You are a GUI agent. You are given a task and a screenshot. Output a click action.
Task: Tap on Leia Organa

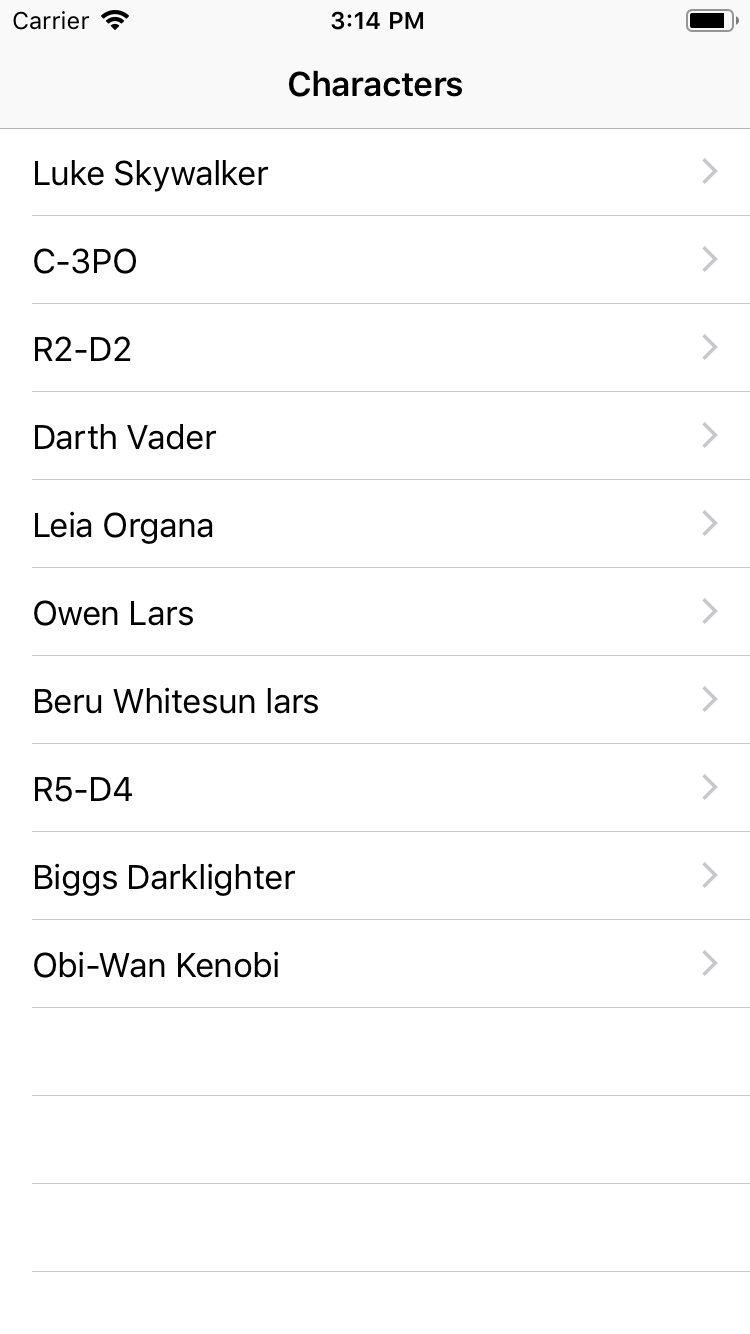(375, 524)
